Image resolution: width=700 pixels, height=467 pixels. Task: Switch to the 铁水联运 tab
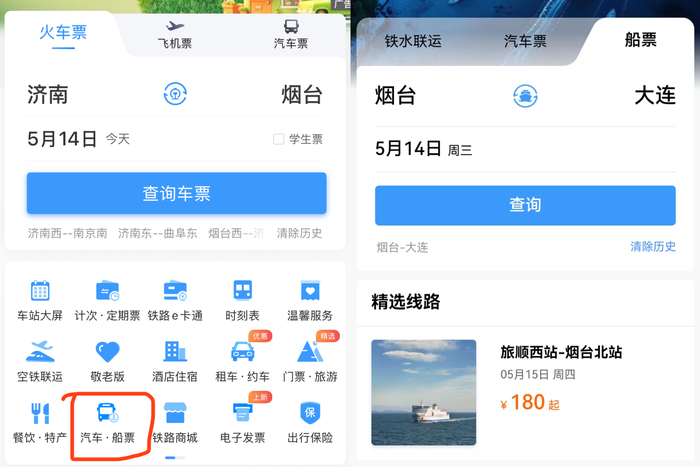[x=413, y=41]
